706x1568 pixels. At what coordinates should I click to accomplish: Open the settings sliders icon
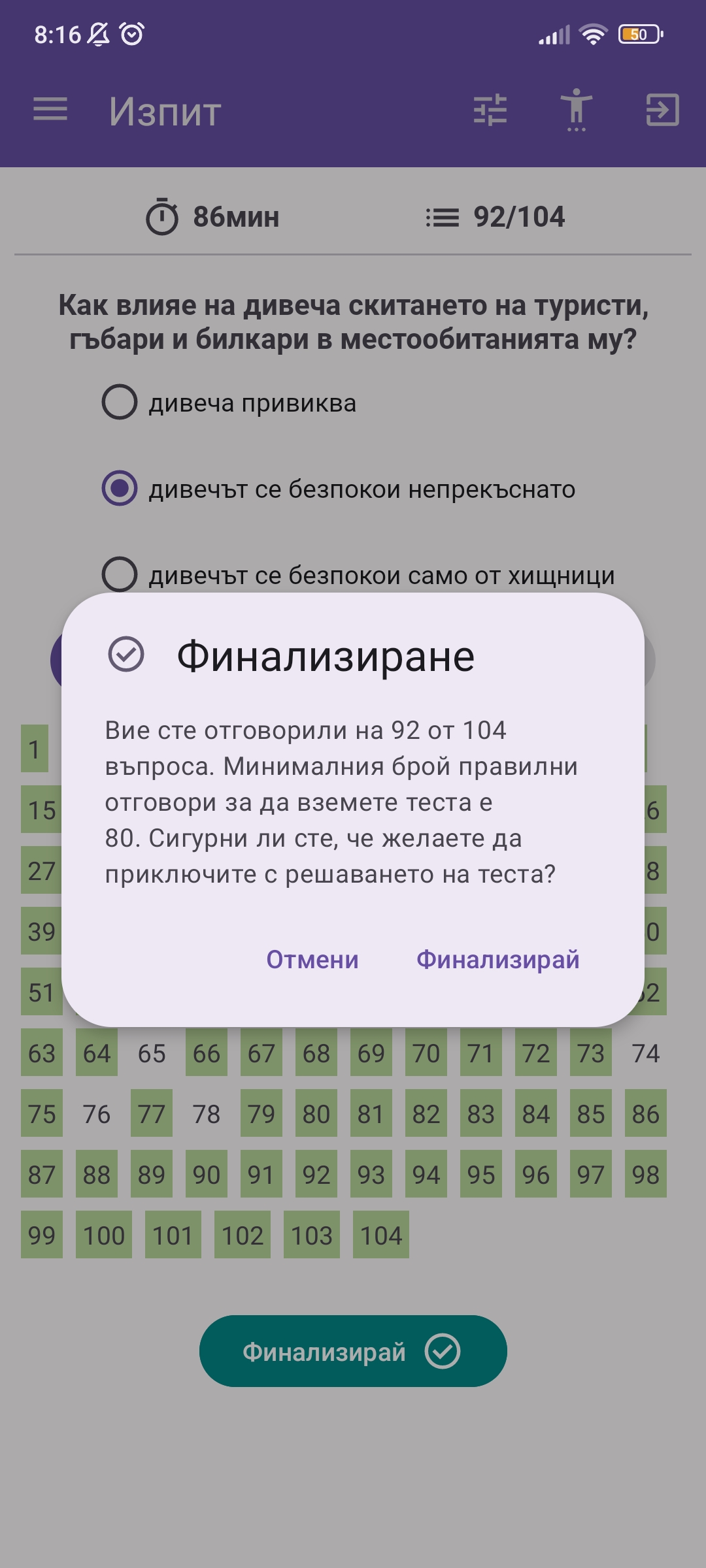click(x=490, y=110)
